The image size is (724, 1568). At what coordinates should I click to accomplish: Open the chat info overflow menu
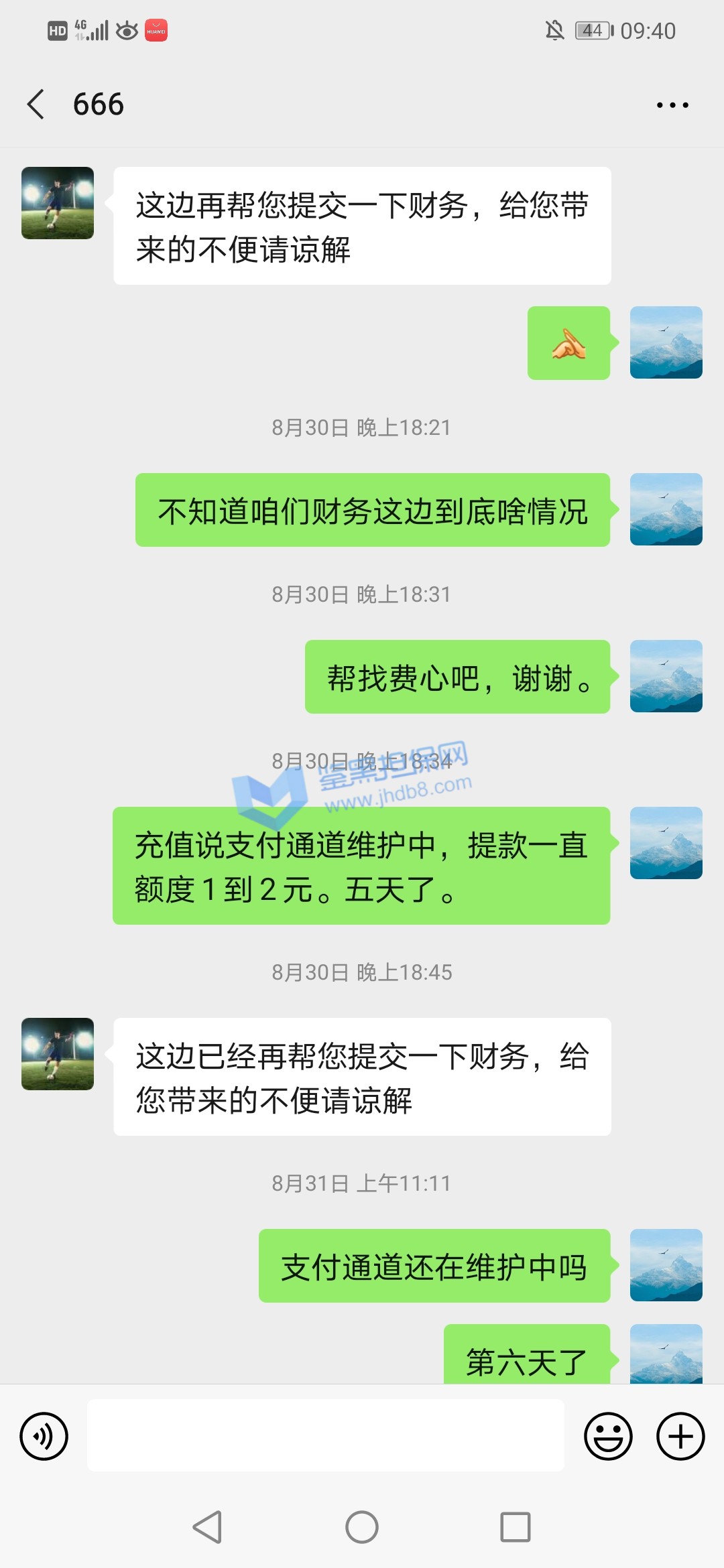pyautogui.click(x=672, y=105)
